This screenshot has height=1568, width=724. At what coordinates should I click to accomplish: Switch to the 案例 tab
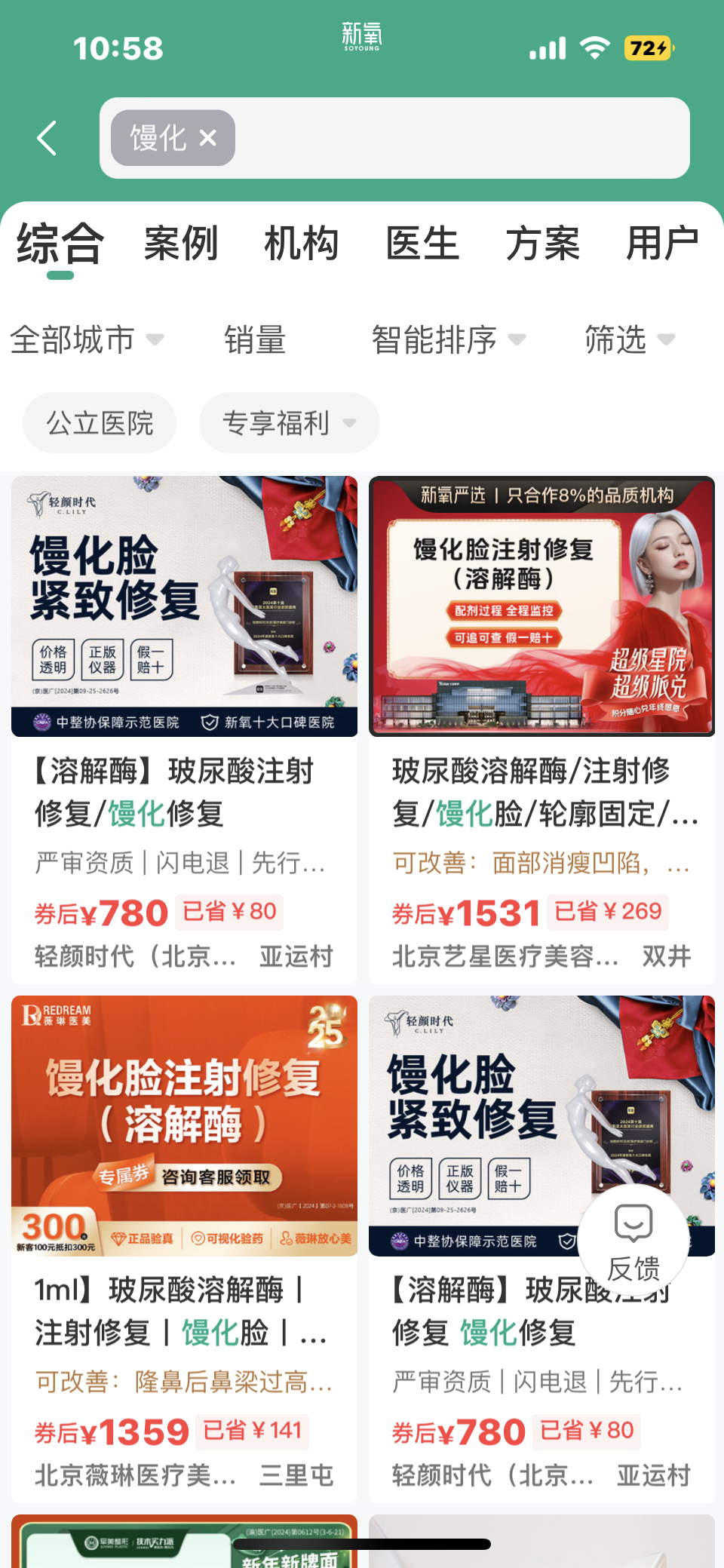tap(181, 244)
